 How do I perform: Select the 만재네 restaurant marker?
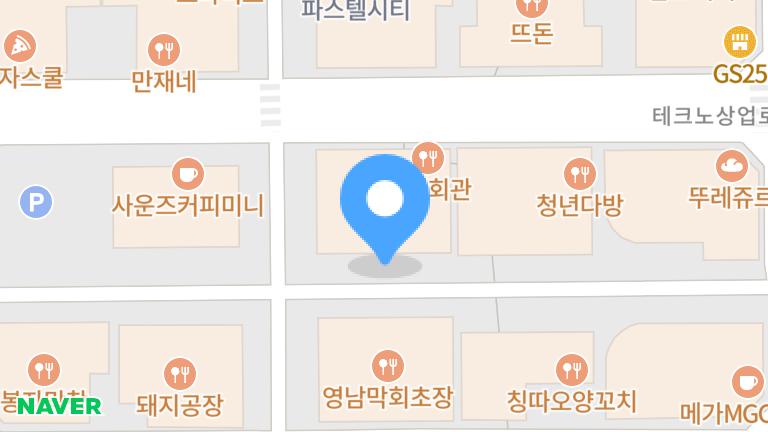point(163,49)
